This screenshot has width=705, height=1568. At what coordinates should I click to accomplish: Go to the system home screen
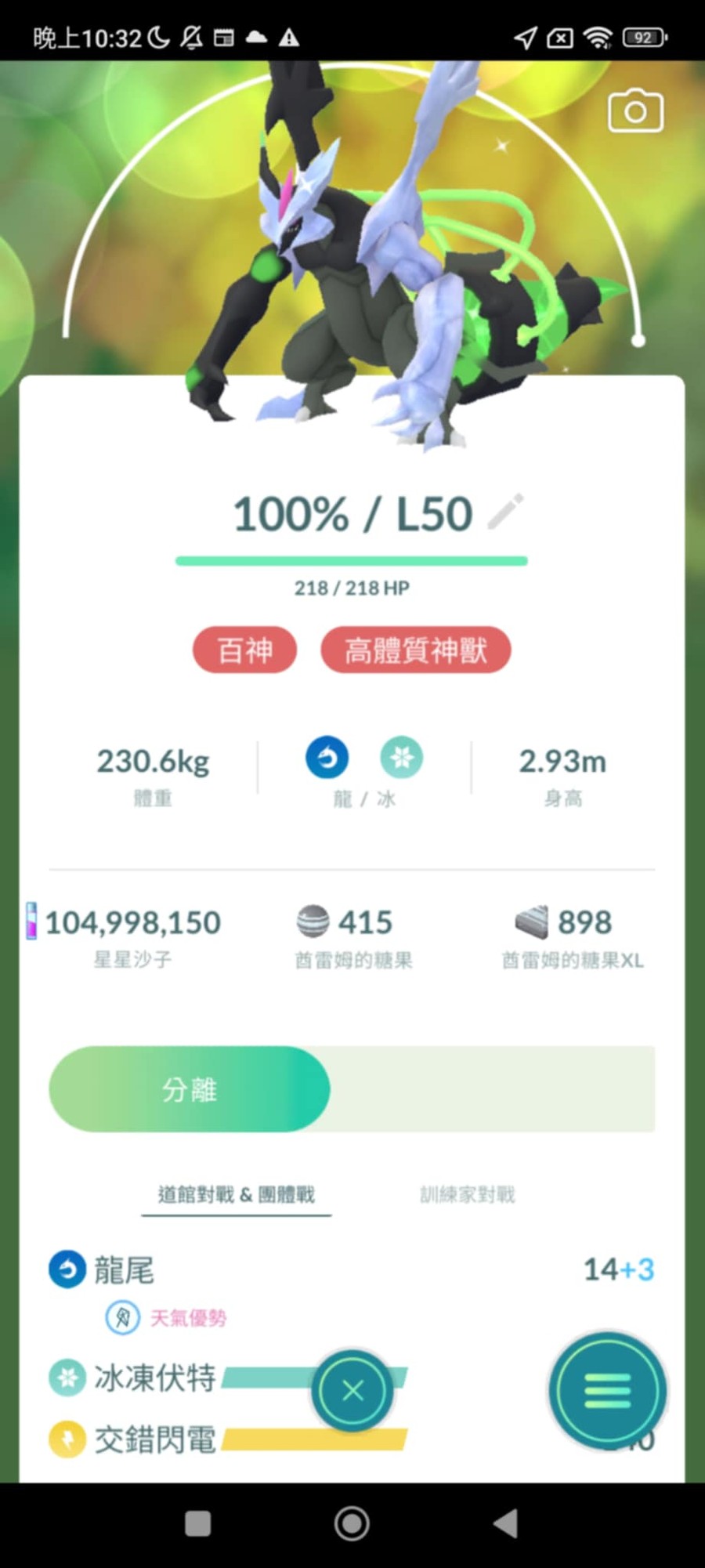(x=352, y=1524)
